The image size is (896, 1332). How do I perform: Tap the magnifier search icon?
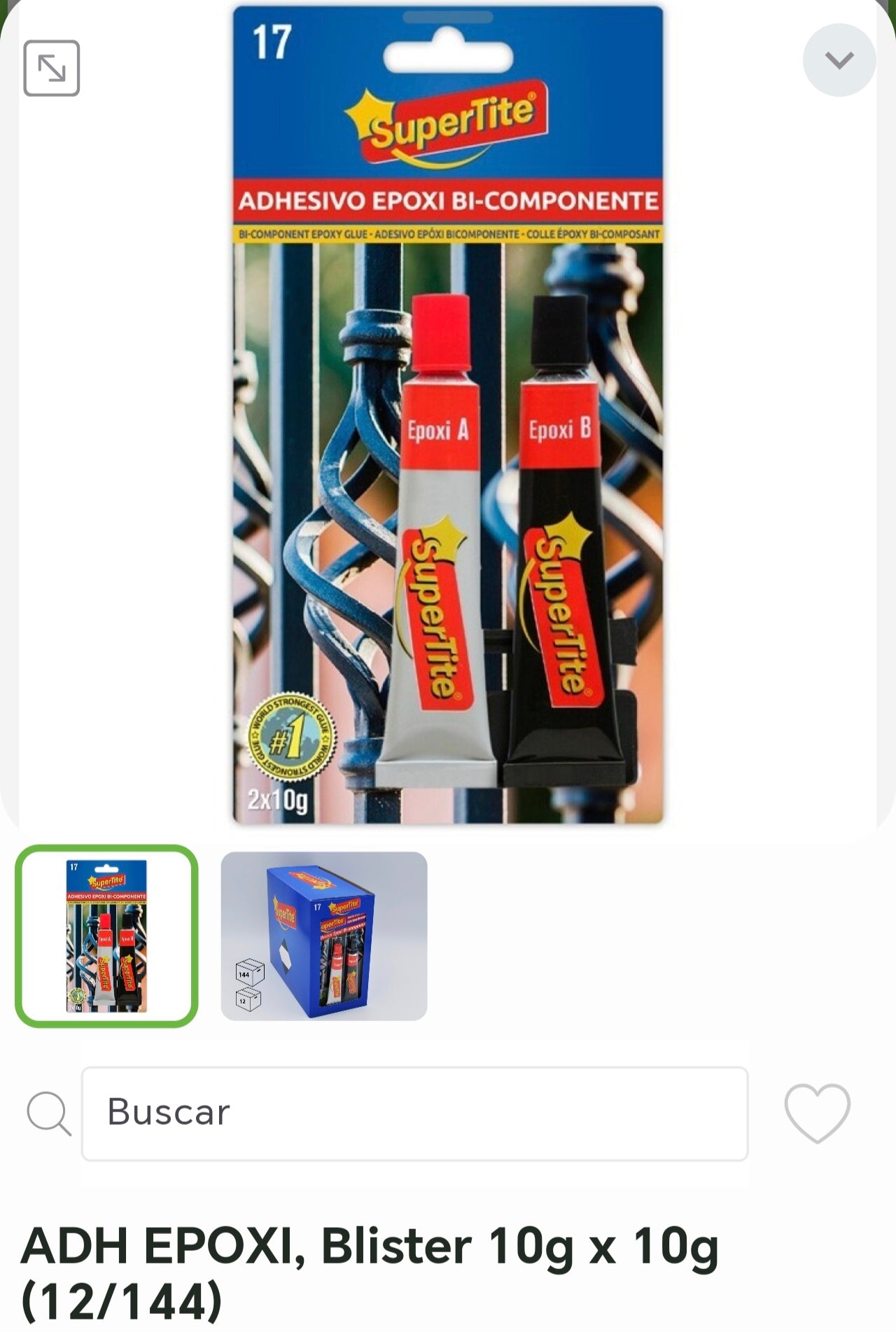48,1113
